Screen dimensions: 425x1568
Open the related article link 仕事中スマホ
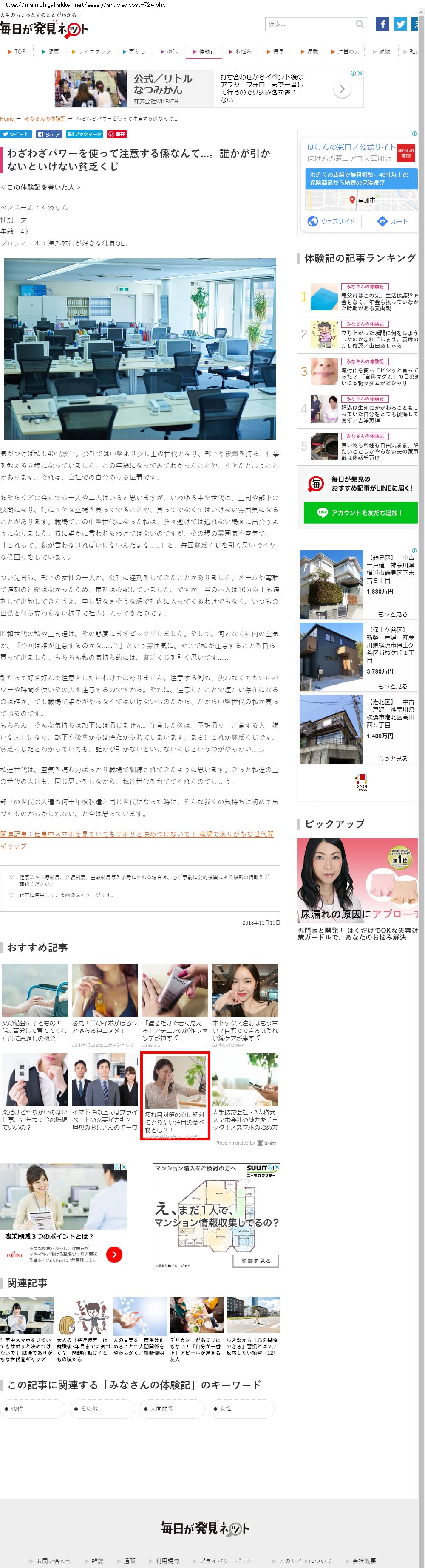136,839
